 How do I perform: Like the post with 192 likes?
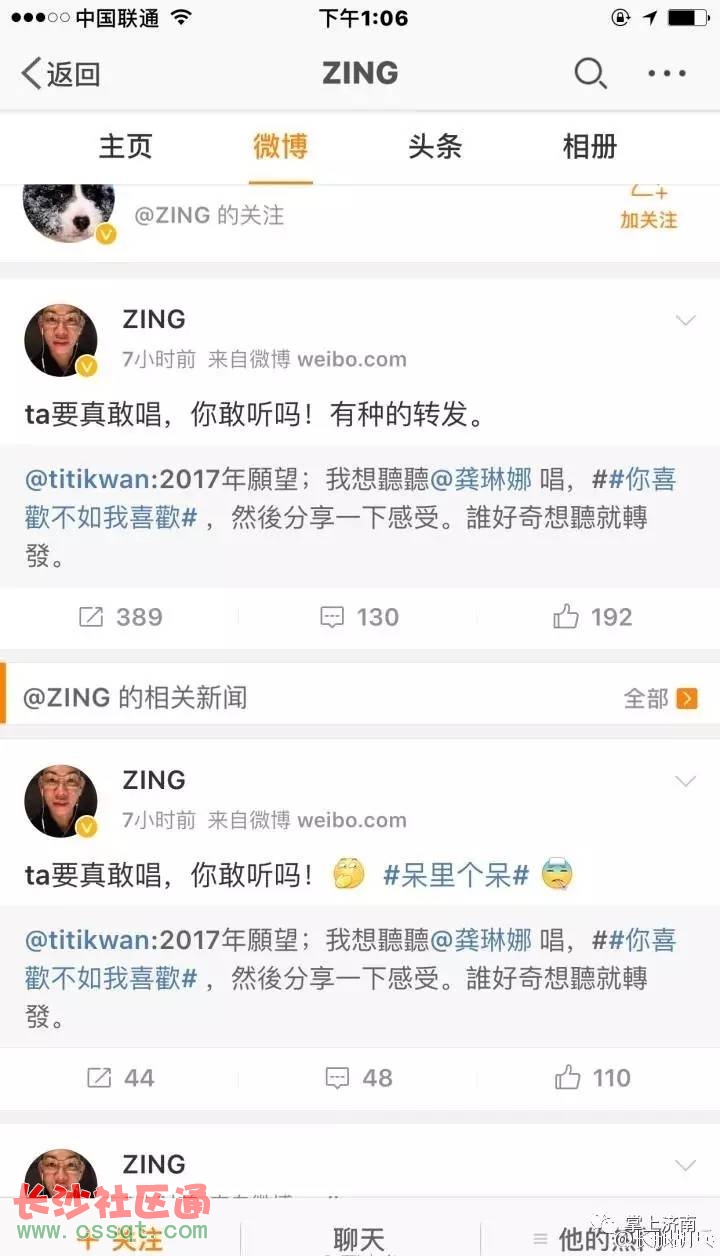coord(592,617)
